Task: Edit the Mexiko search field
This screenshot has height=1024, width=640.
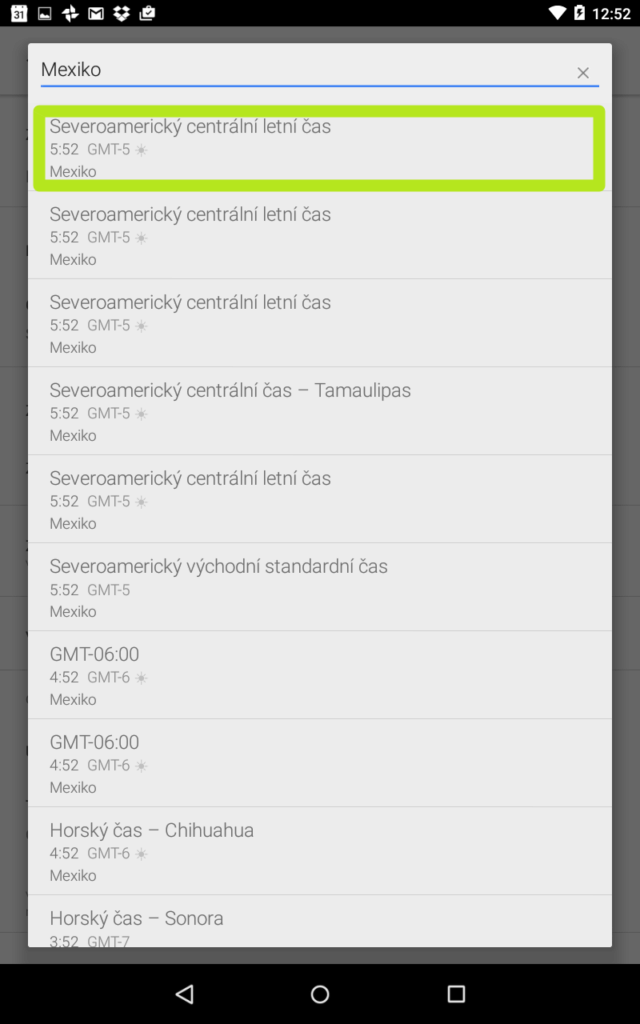Action: coord(302,69)
